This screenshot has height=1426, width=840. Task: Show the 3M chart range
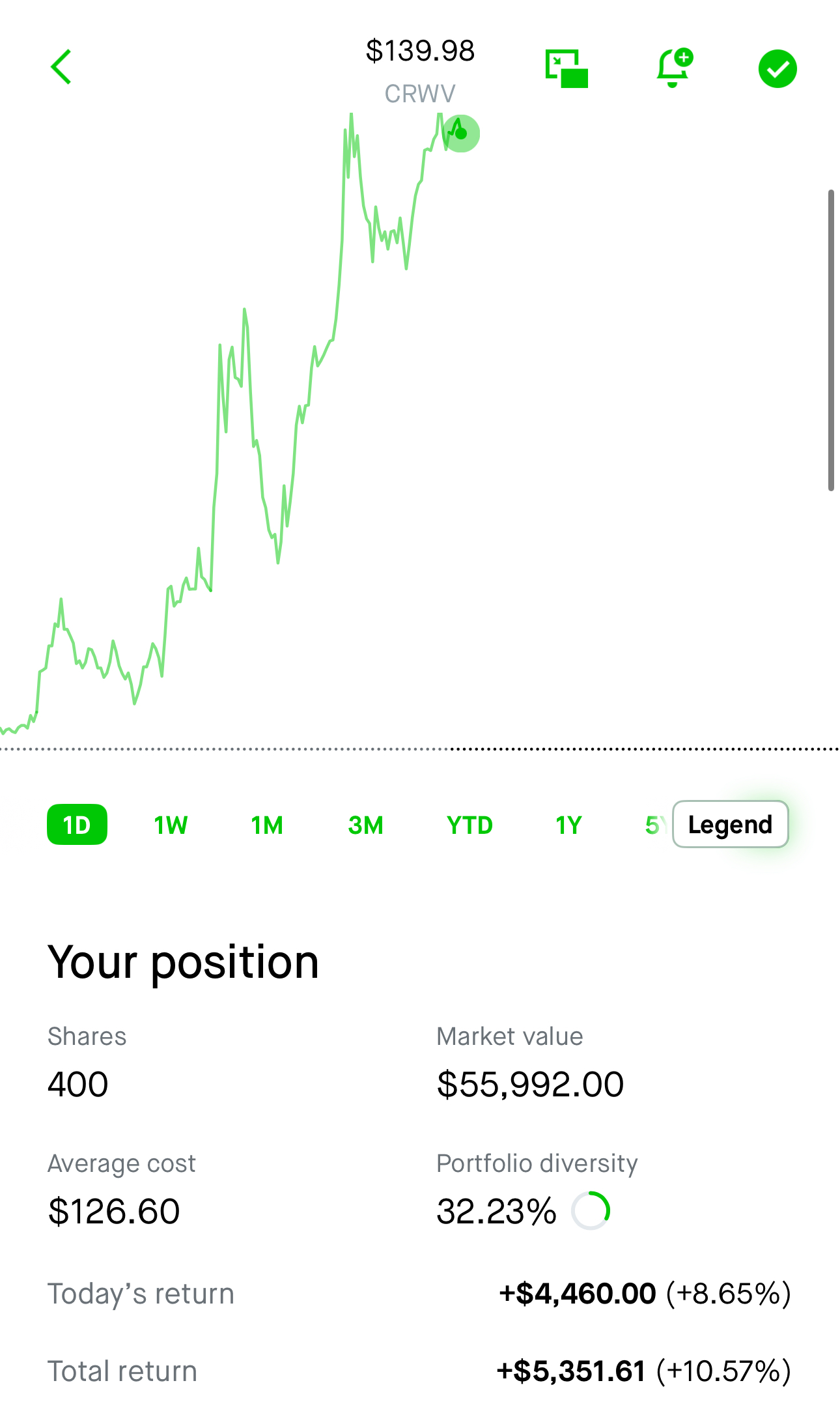[365, 825]
